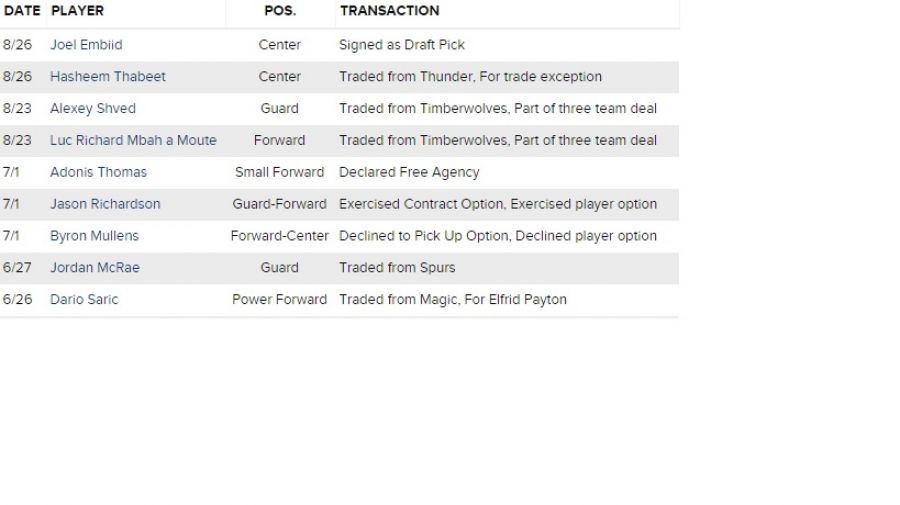View Jordan McRae's player profile
The width and height of the screenshot is (900, 505).
pos(95,268)
